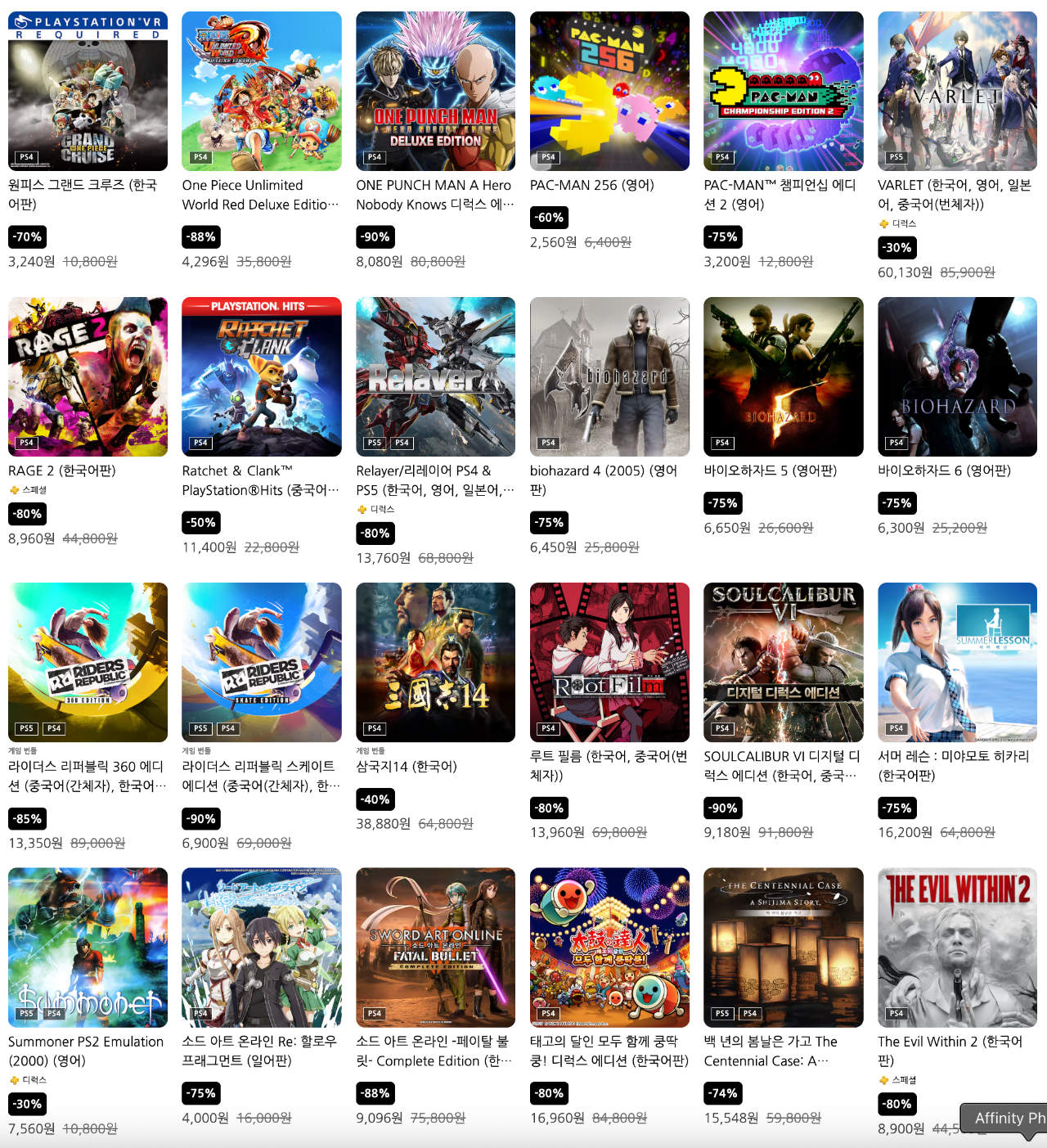Open 라이더스 리퍼블릭 360 에디션
1047x1148 pixels.
(x=88, y=662)
